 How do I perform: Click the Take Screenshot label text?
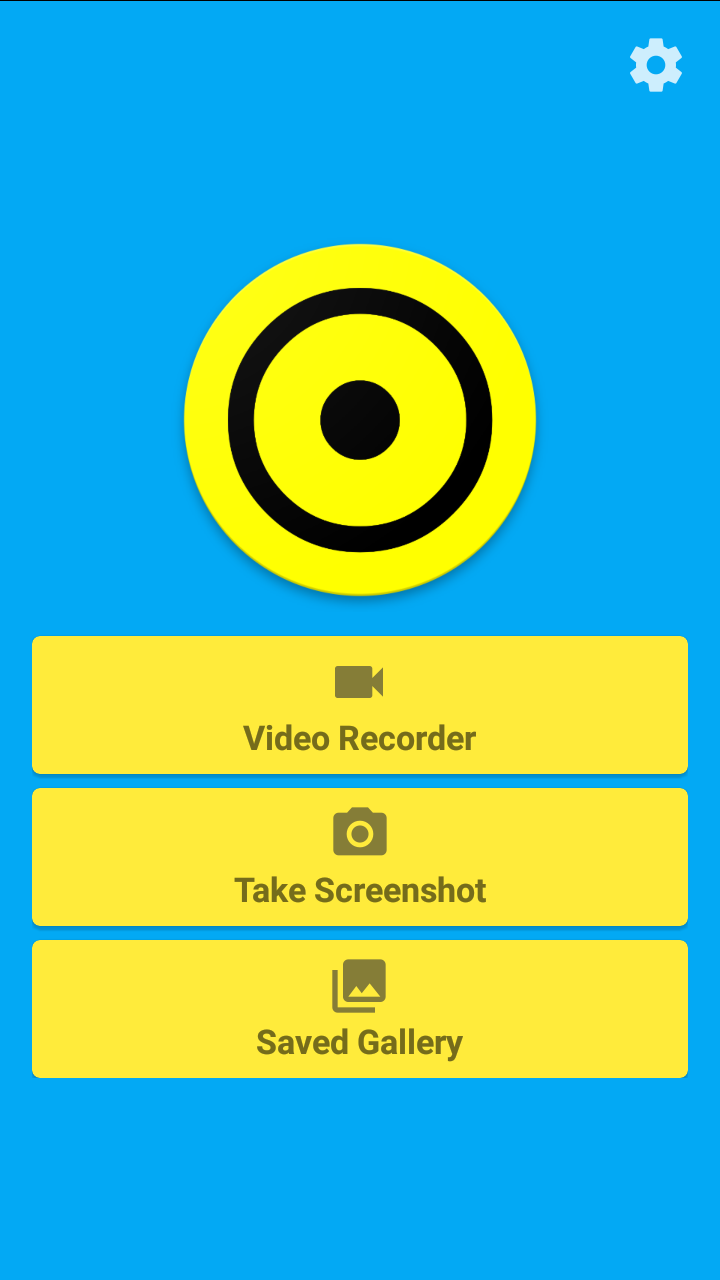coord(359,890)
